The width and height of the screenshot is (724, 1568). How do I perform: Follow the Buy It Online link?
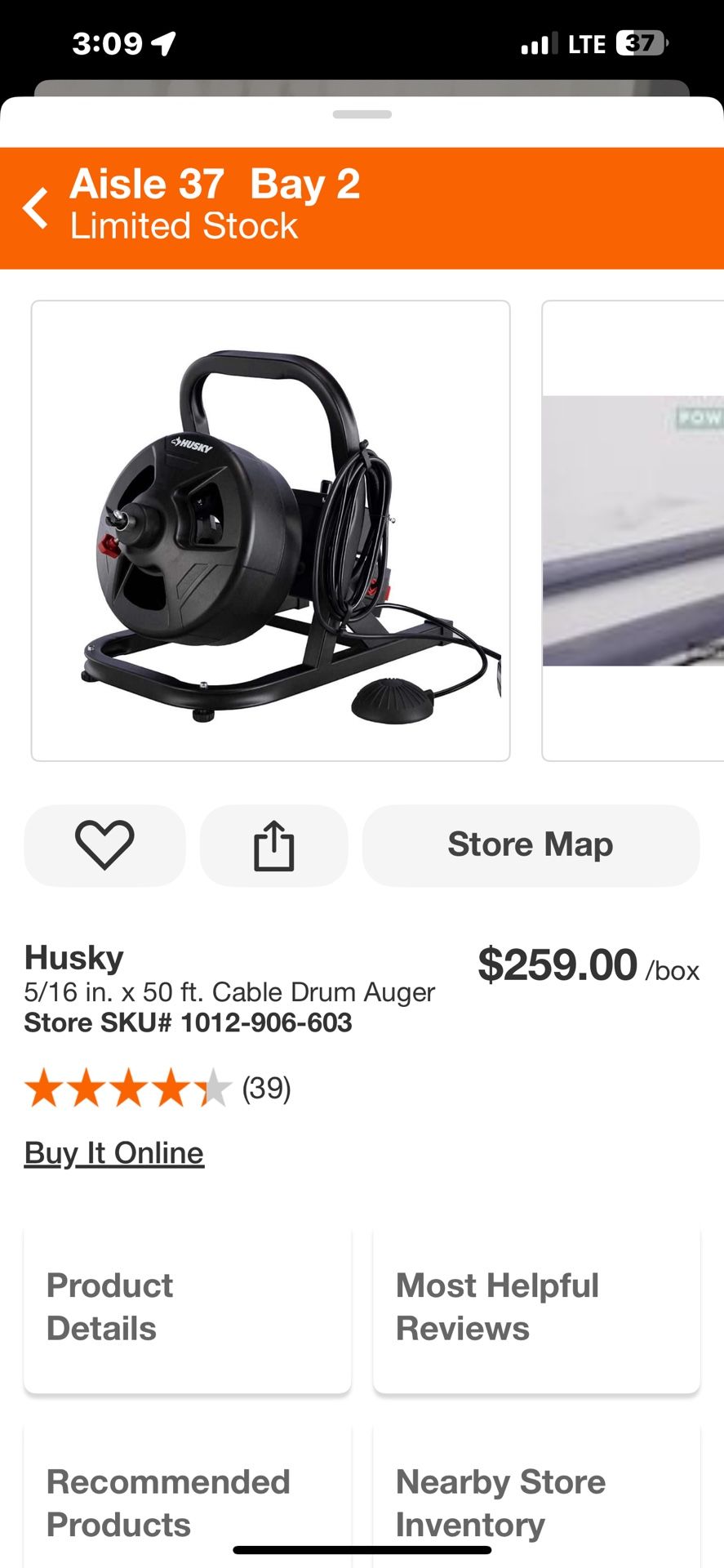(113, 1152)
